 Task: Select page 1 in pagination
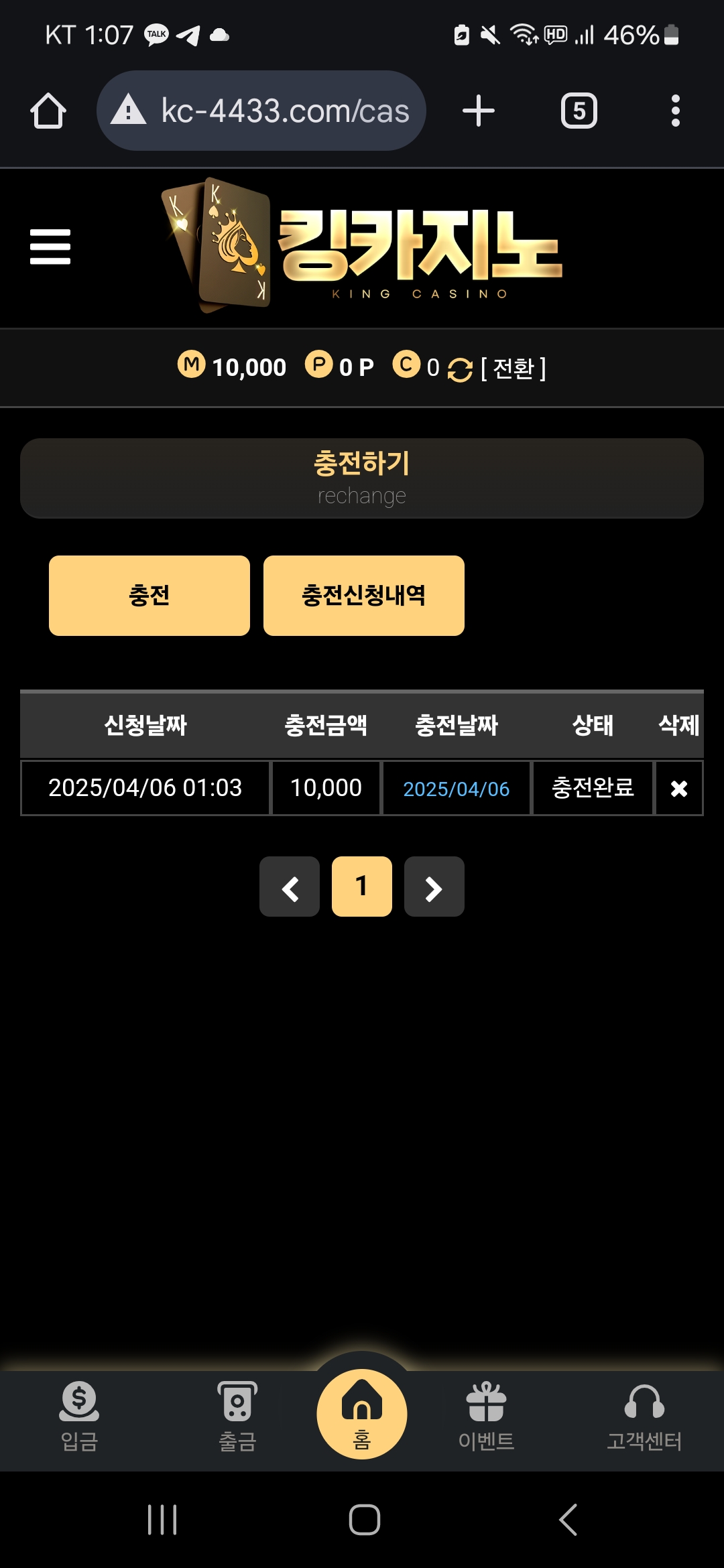(362, 887)
